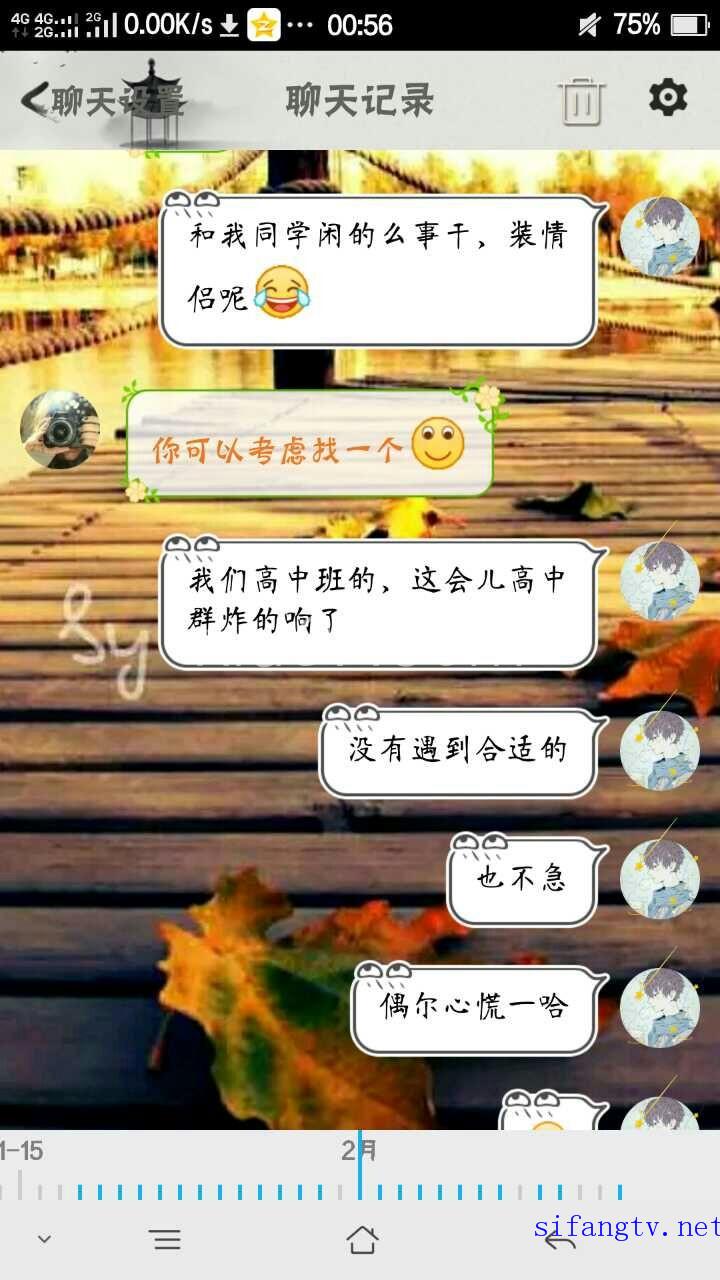The height and width of the screenshot is (1280, 720).
Task: Open the avatar next to 装情侣呢 message
Action: coord(659,237)
